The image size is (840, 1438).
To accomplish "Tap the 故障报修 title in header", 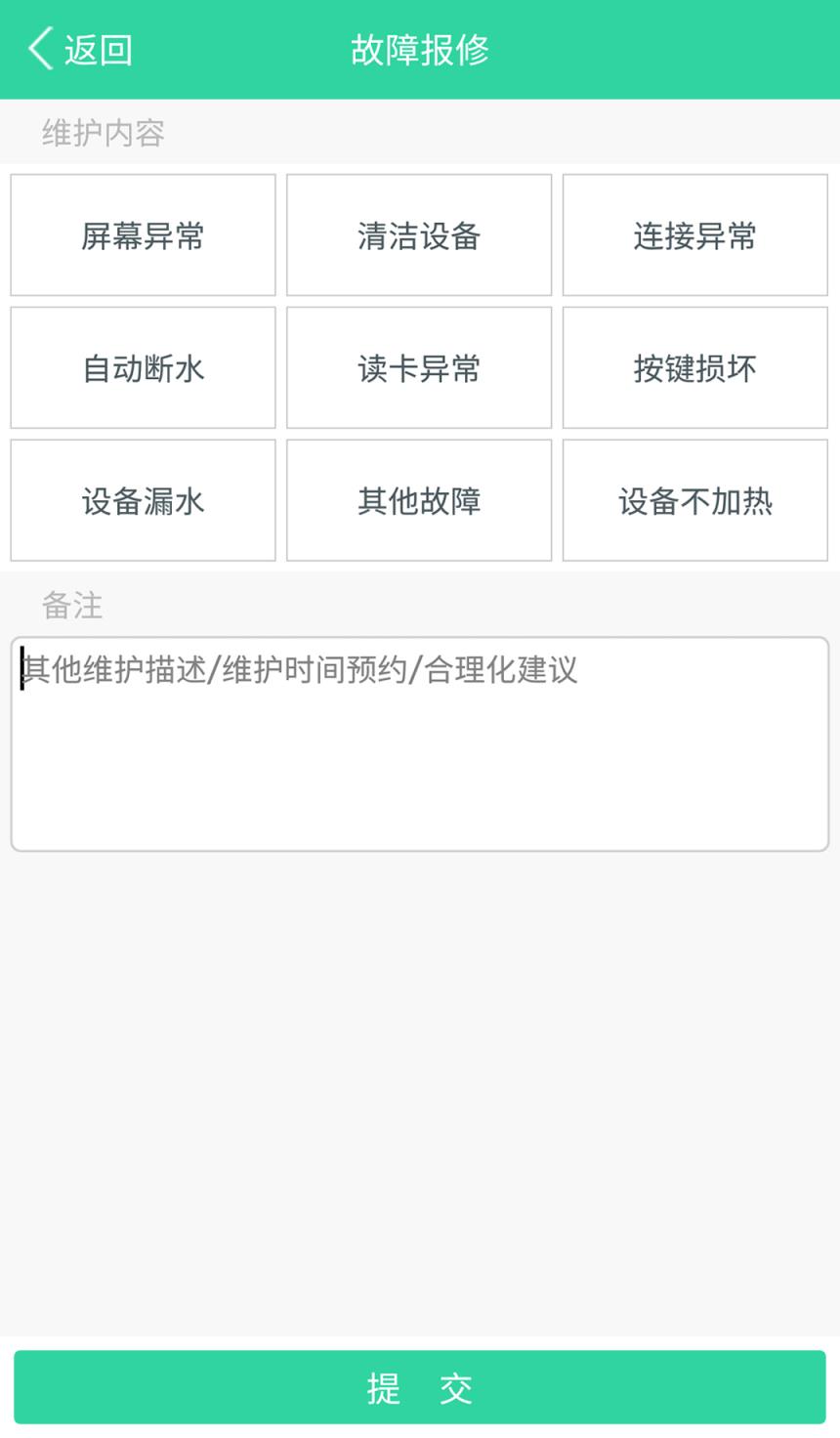I will [x=420, y=48].
